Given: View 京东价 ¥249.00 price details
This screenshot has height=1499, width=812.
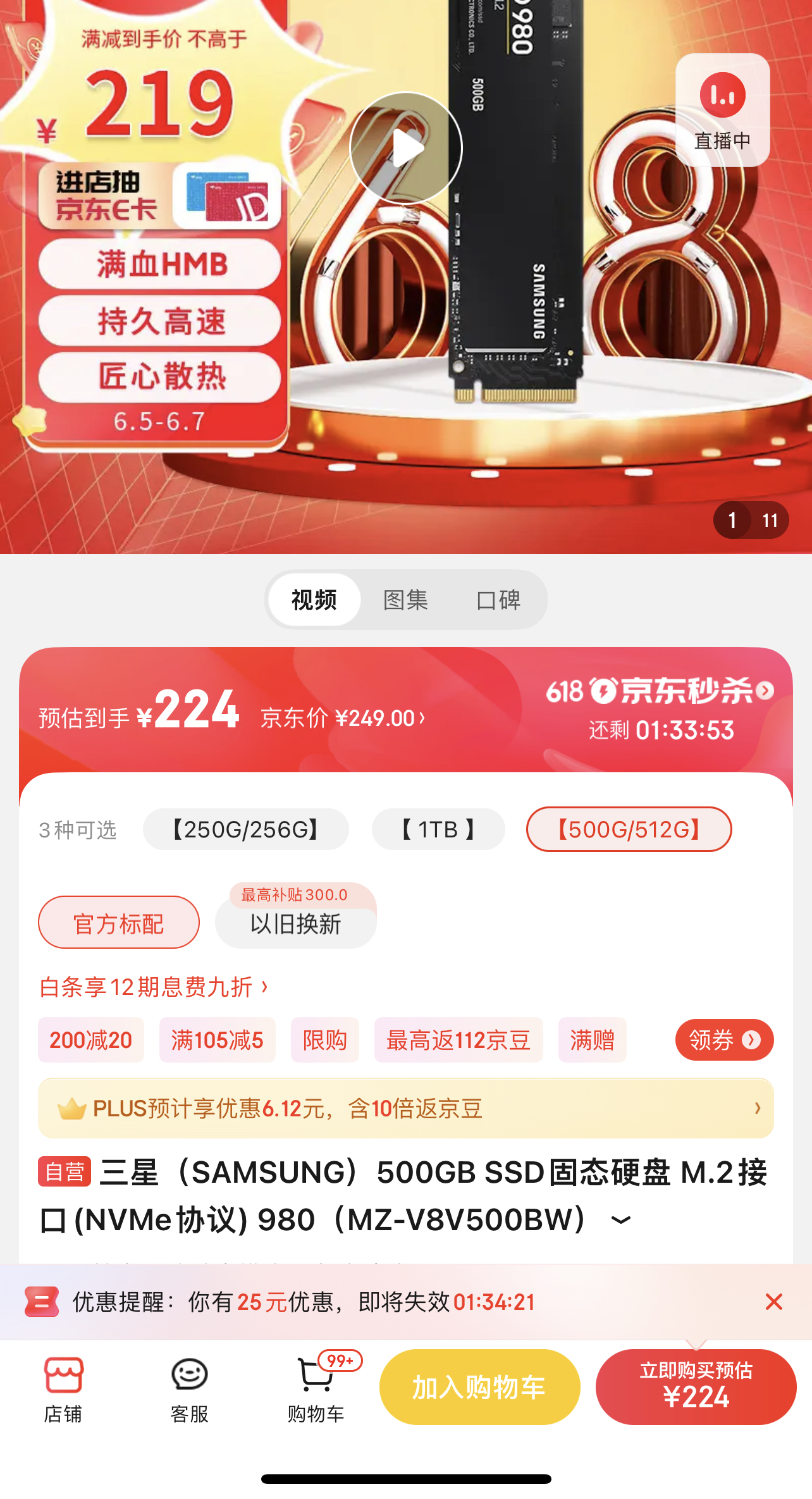Looking at the screenshot, I should (x=343, y=718).
